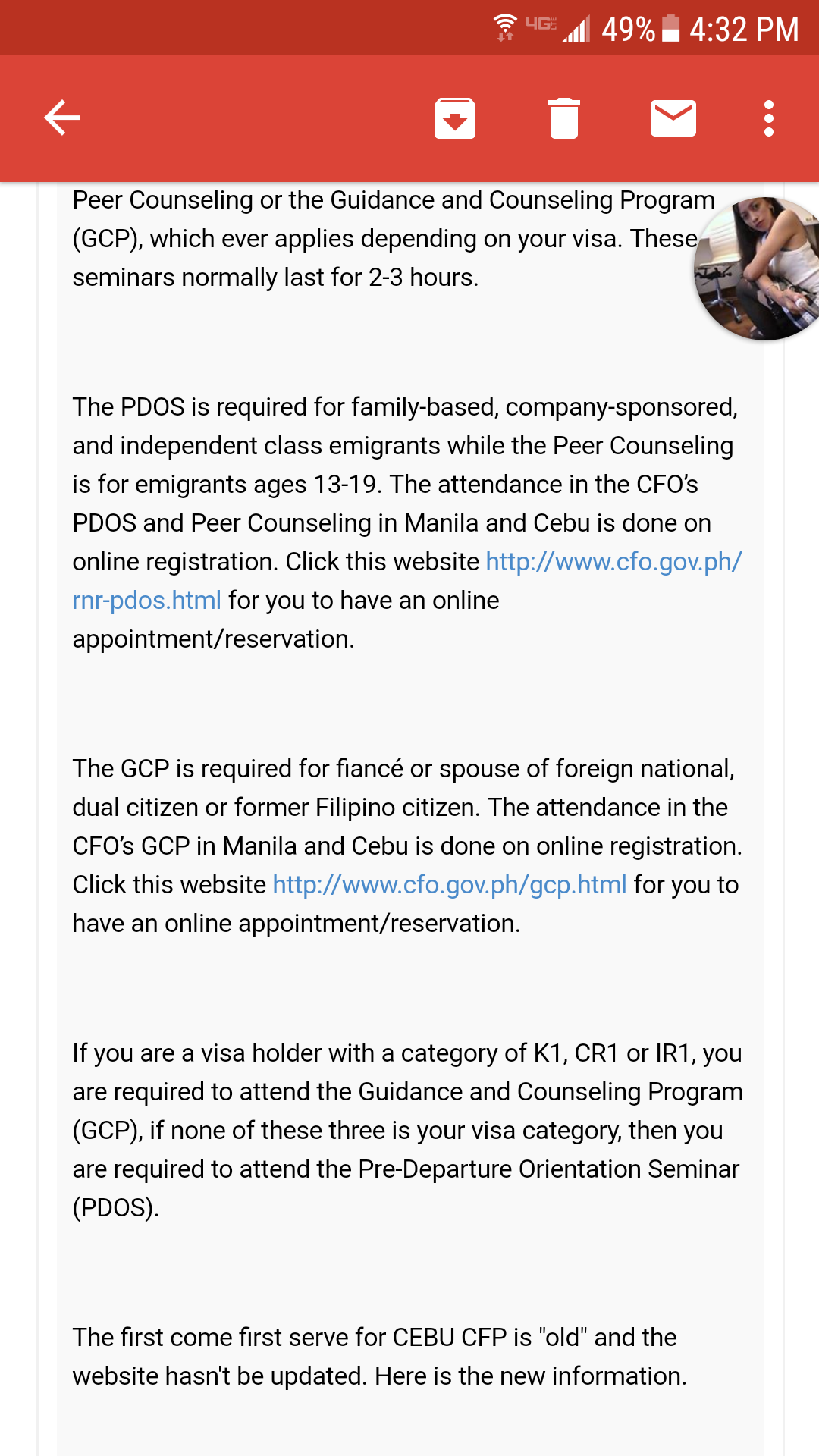Go back to the inbox
Screen dimensions: 819x1456
[62, 118]
